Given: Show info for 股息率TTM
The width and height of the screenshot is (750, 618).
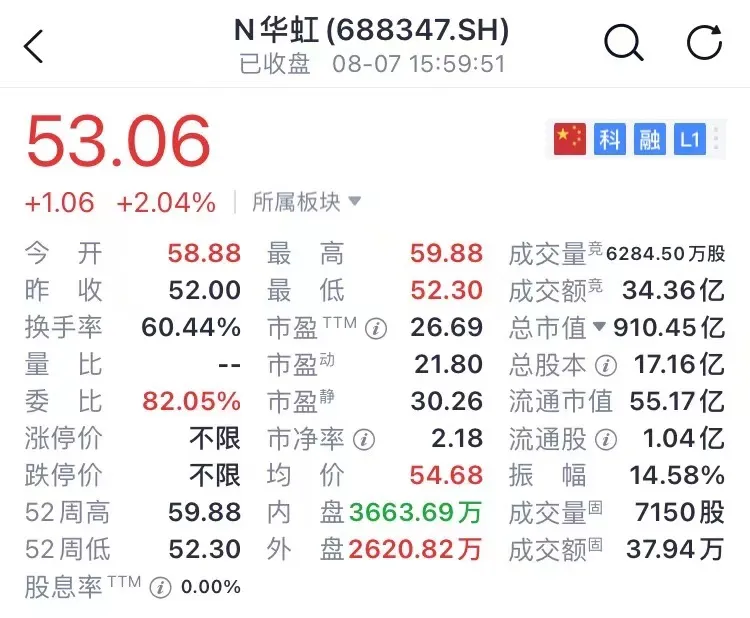Looking at the screenshot, I should pos(159,588).
